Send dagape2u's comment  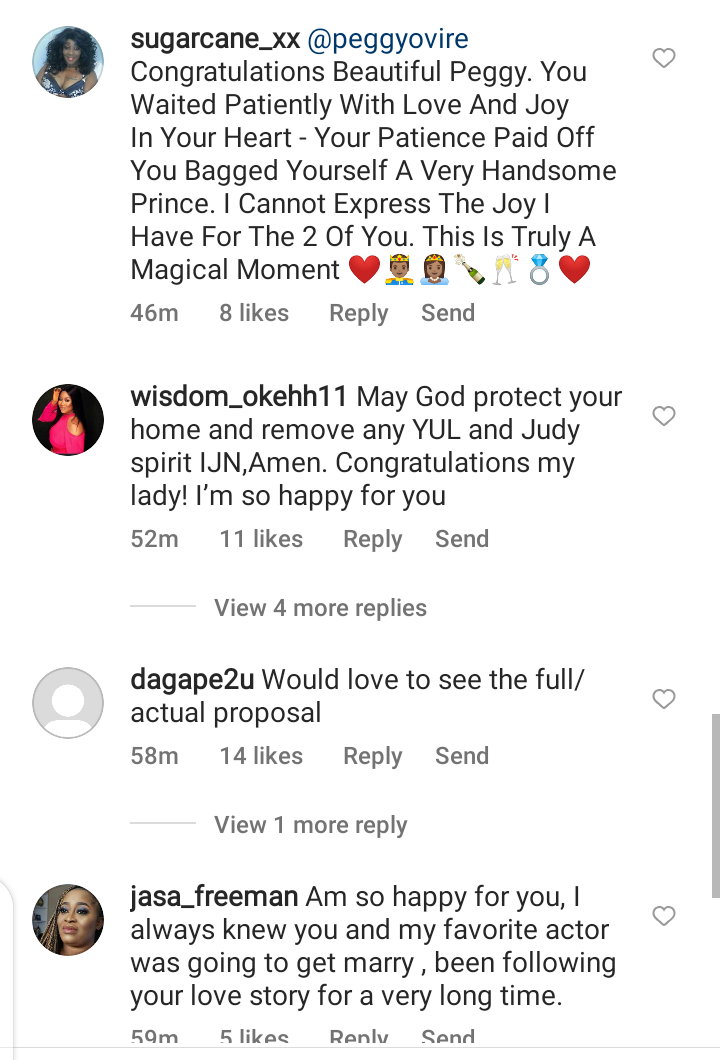point(461,756)
